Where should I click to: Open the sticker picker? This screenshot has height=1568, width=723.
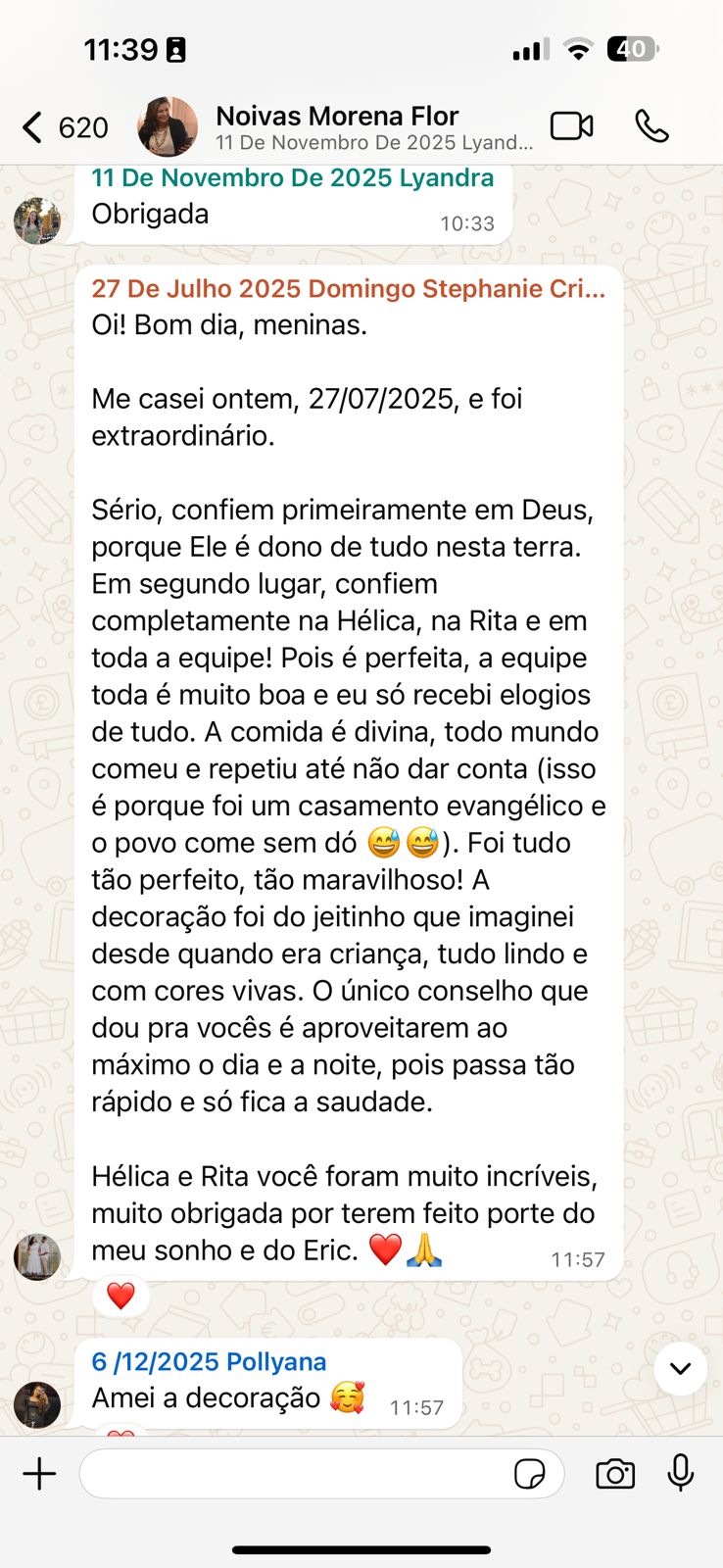(x=530, y=1474)
